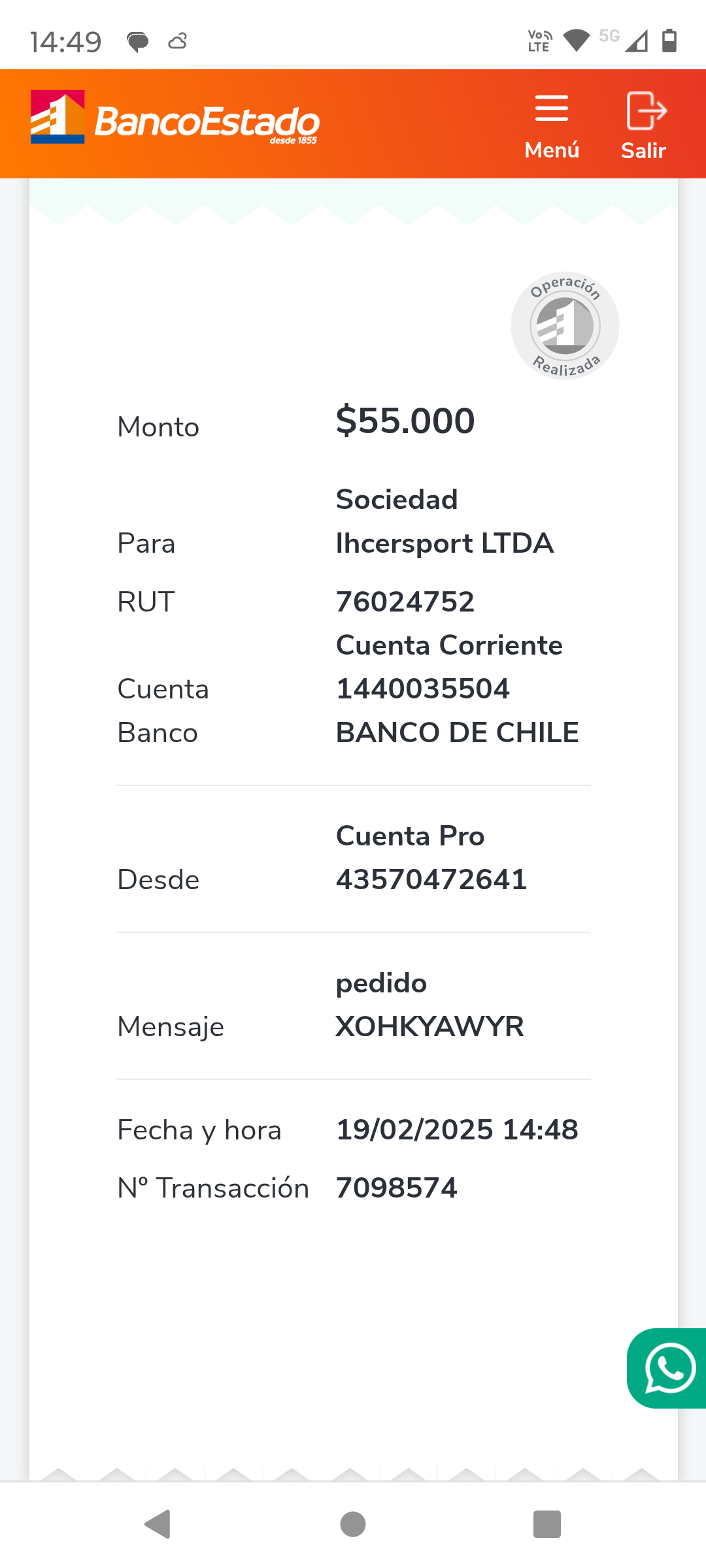Go back using the system back button
This screenshot has width=706, height=1568.
[158, 1524]
